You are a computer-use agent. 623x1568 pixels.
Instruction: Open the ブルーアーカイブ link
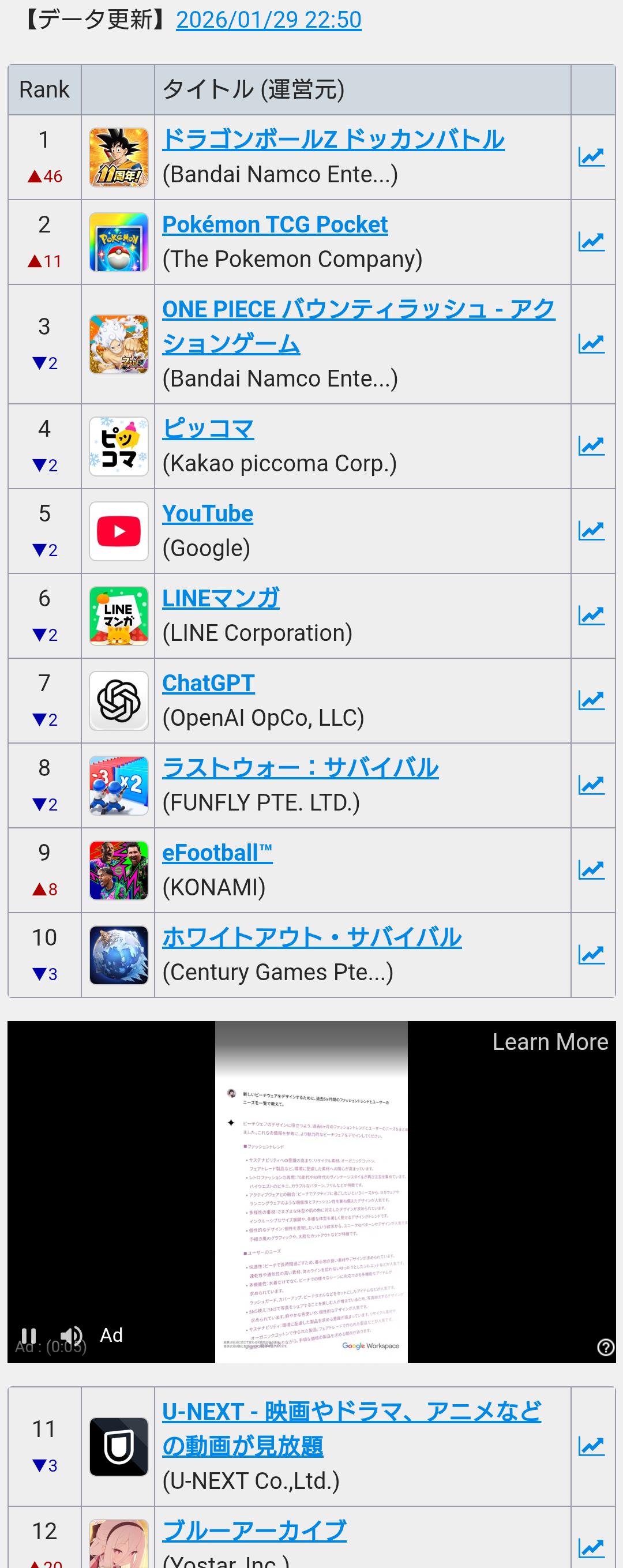(254, 1531)
